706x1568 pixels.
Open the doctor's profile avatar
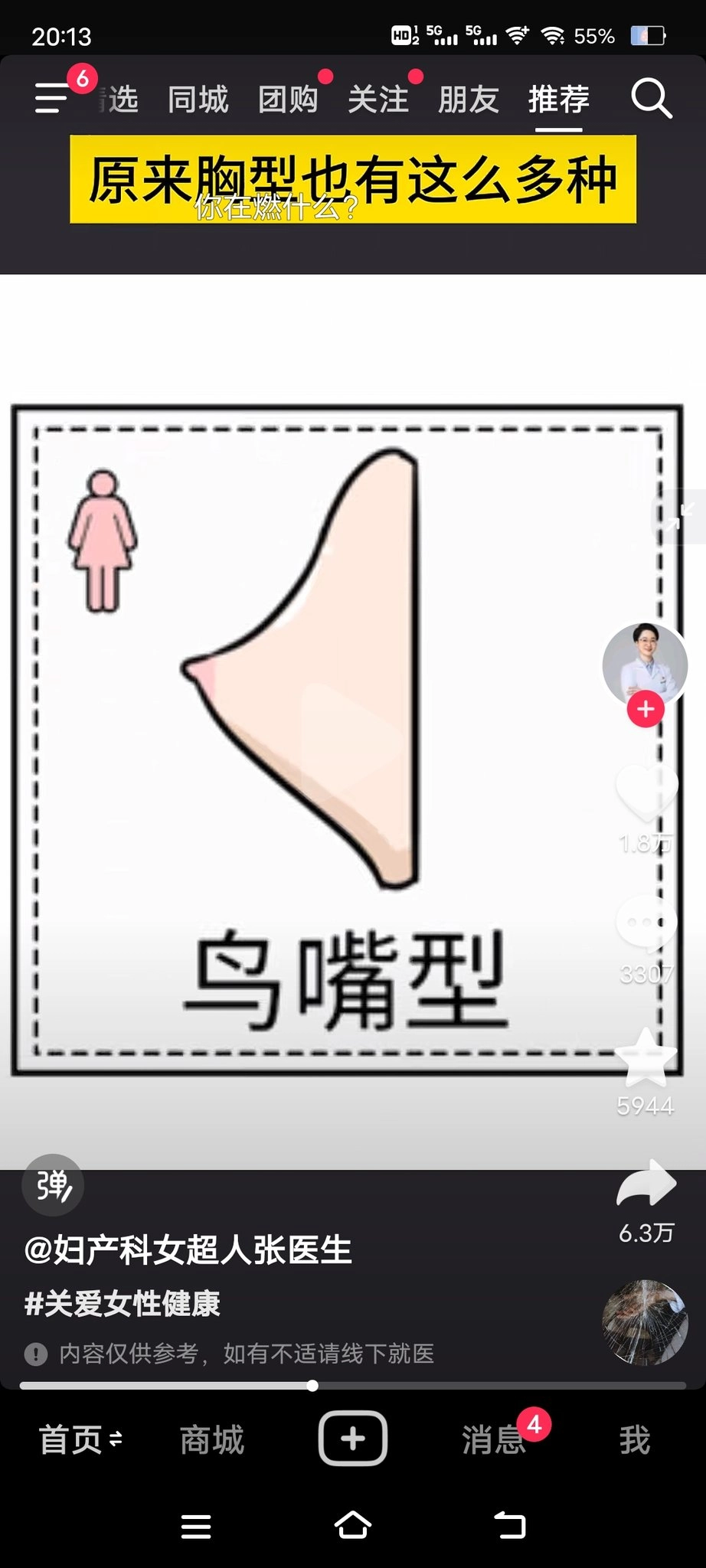pyautogui.click(x=645, y=663)
